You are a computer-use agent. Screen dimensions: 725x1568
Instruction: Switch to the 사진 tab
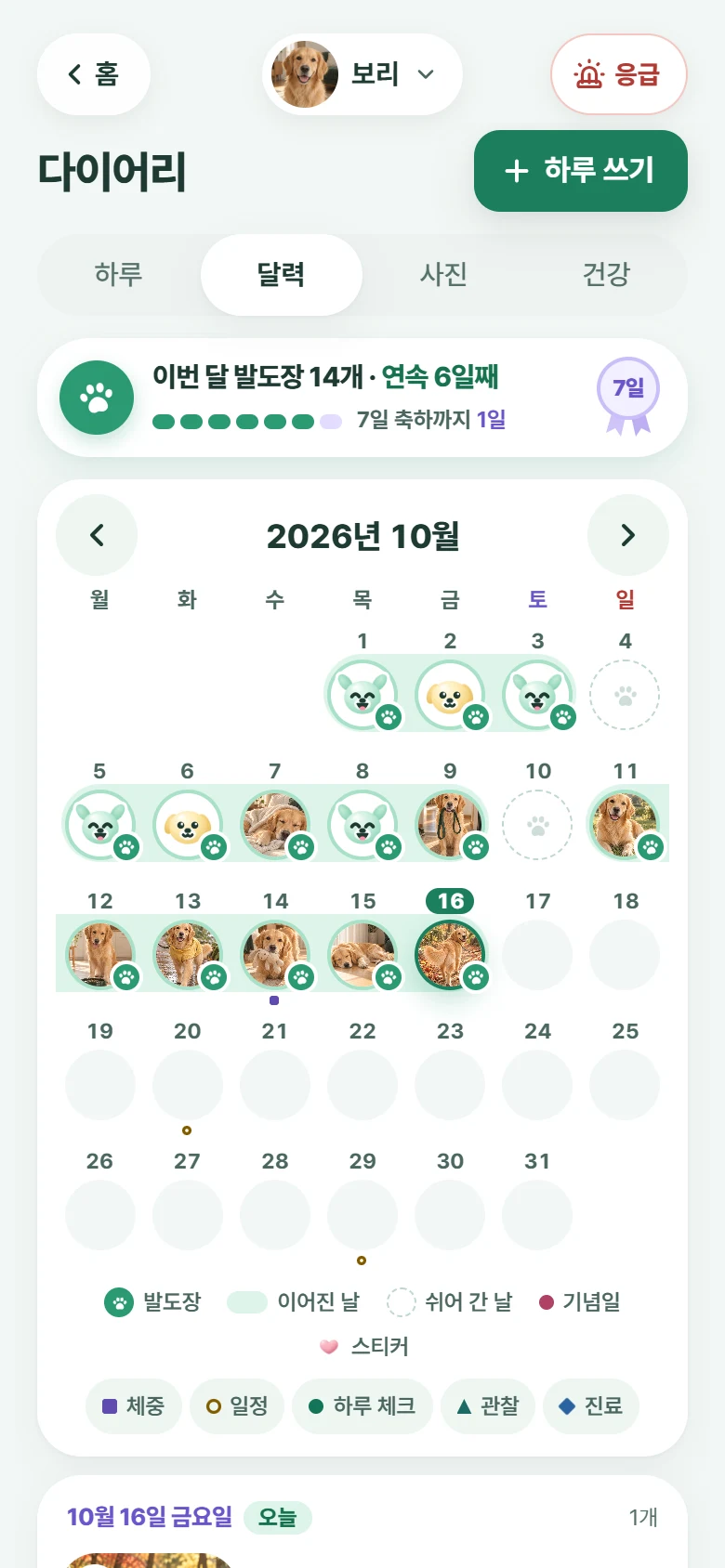(443, 275)
